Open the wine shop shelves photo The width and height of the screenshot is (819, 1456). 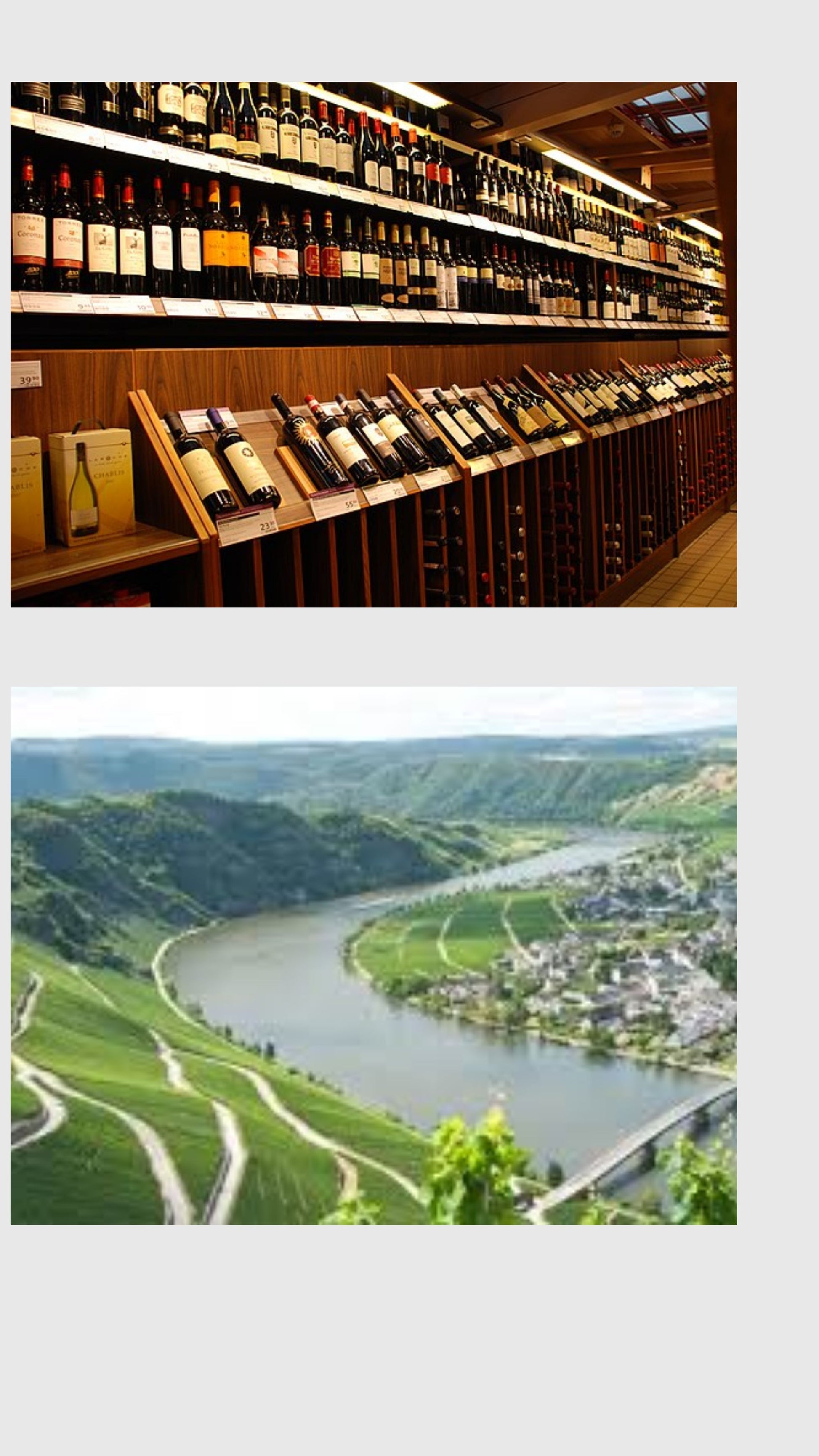click(x=373, y=344)
